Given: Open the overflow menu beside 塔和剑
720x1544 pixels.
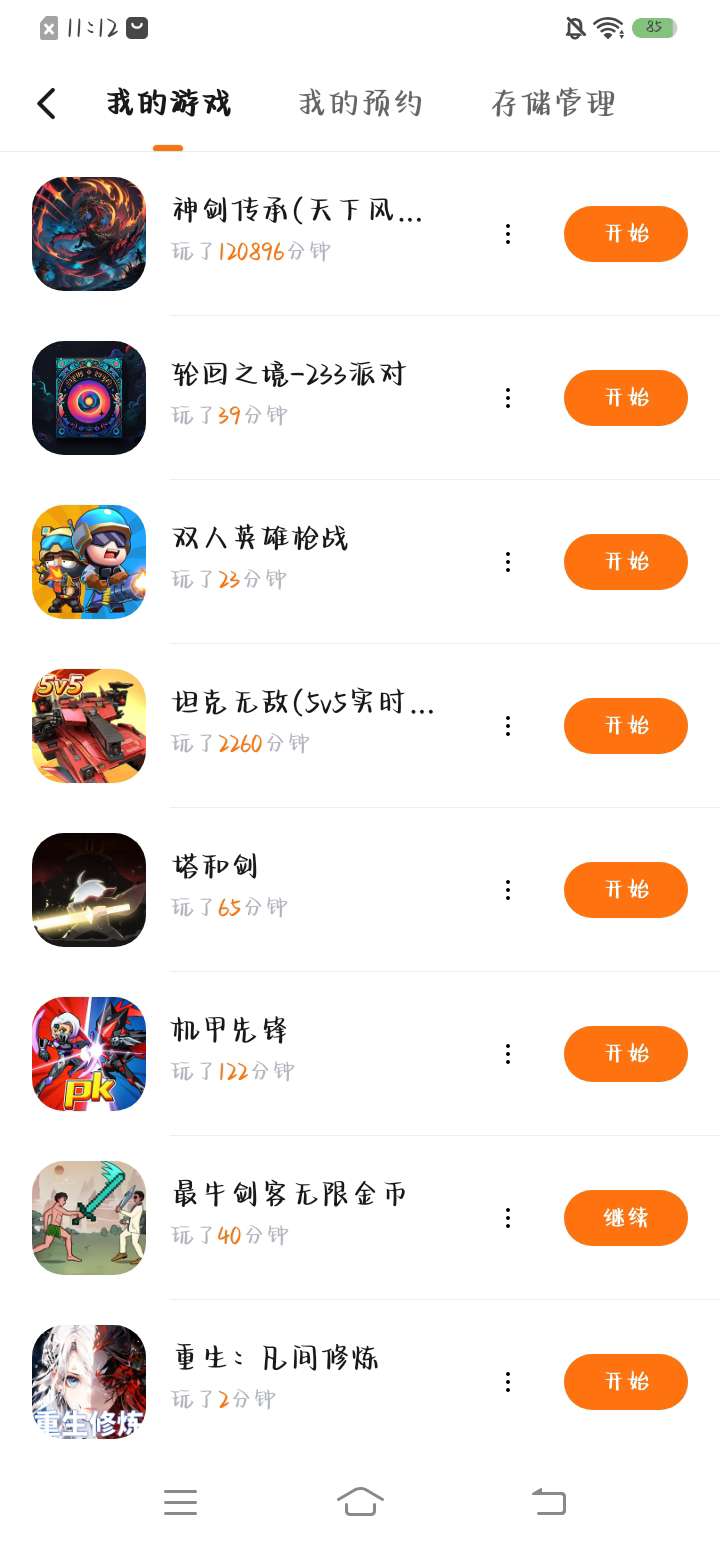Looking at the screenshot, I should (x=508, y=890).
